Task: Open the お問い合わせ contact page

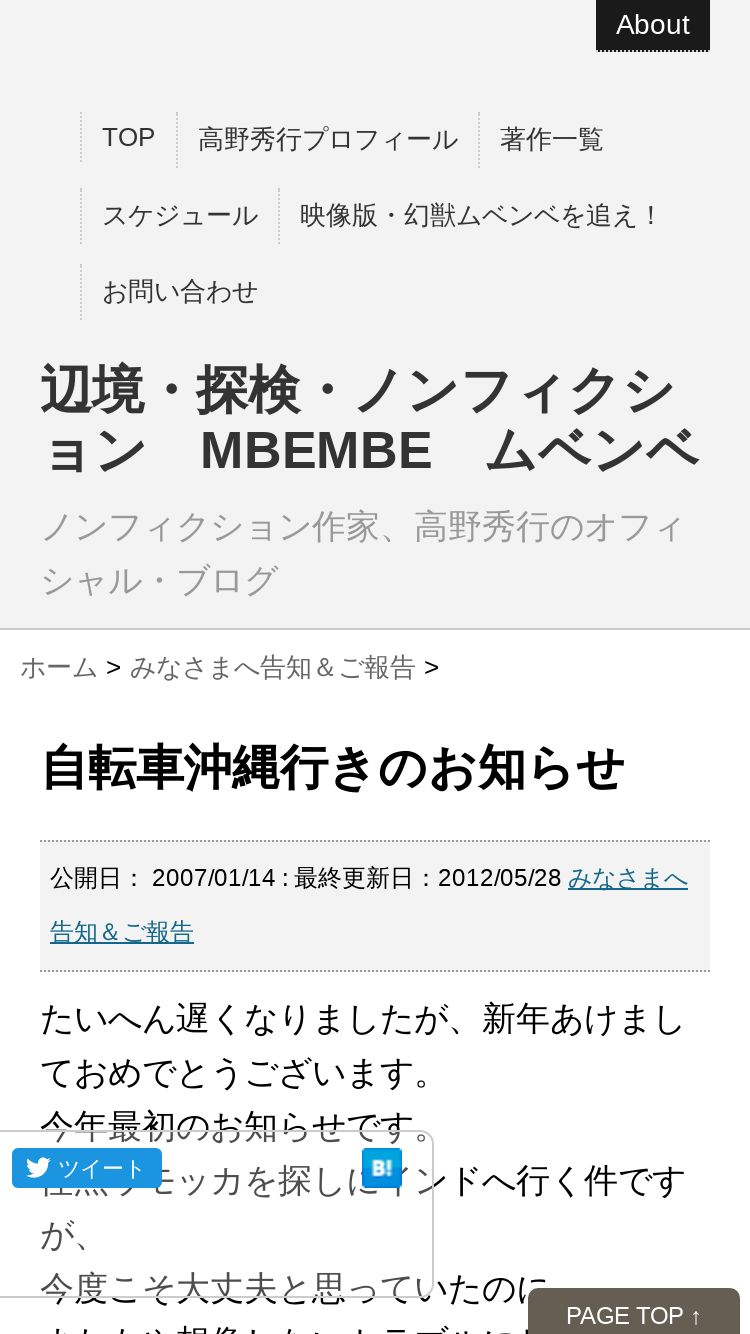Action: [x=180, y=291]
